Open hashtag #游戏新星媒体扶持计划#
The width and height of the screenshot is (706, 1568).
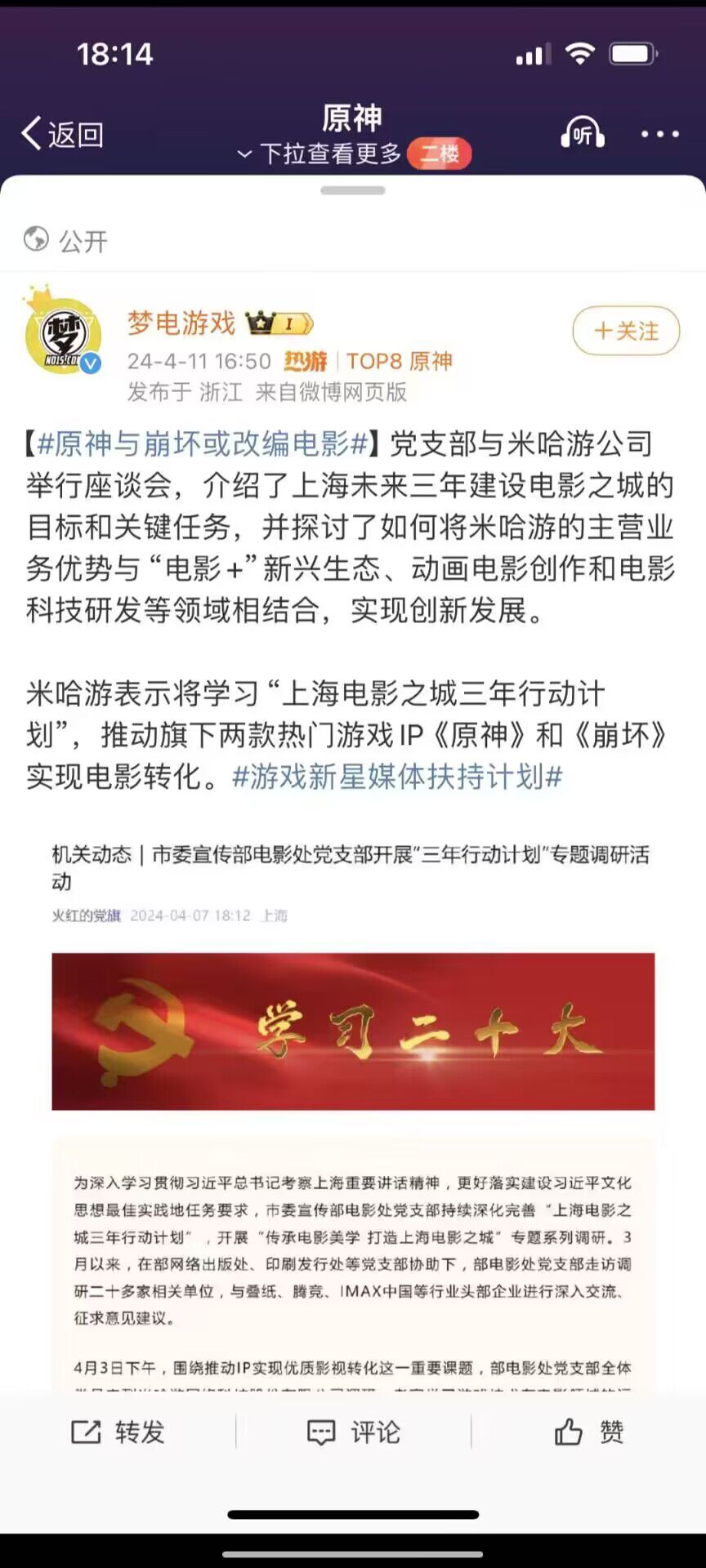coord(397,776)
